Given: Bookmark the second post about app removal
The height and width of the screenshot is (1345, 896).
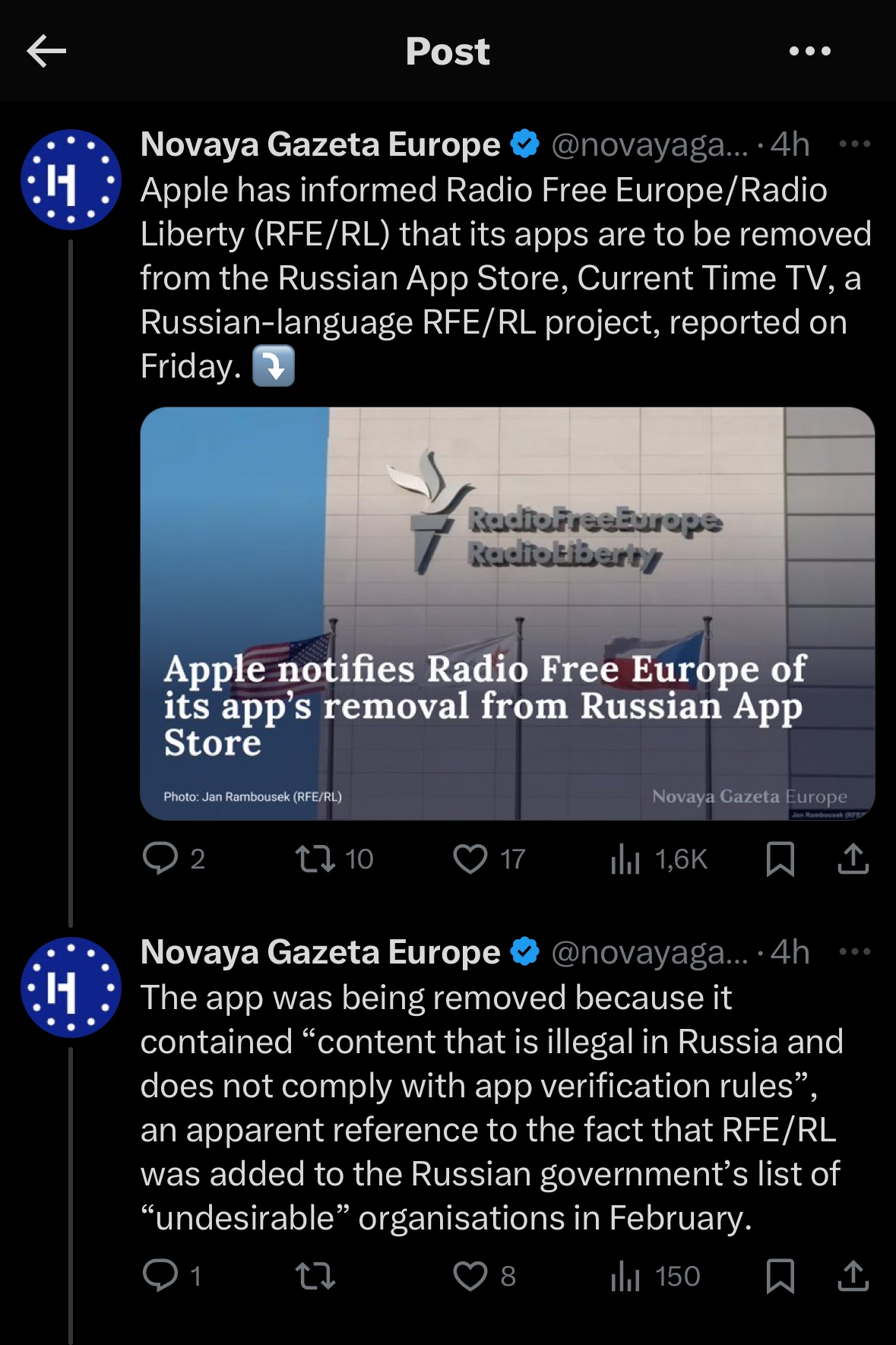Looking at the screenshot, I should (x=780, y=1276).
